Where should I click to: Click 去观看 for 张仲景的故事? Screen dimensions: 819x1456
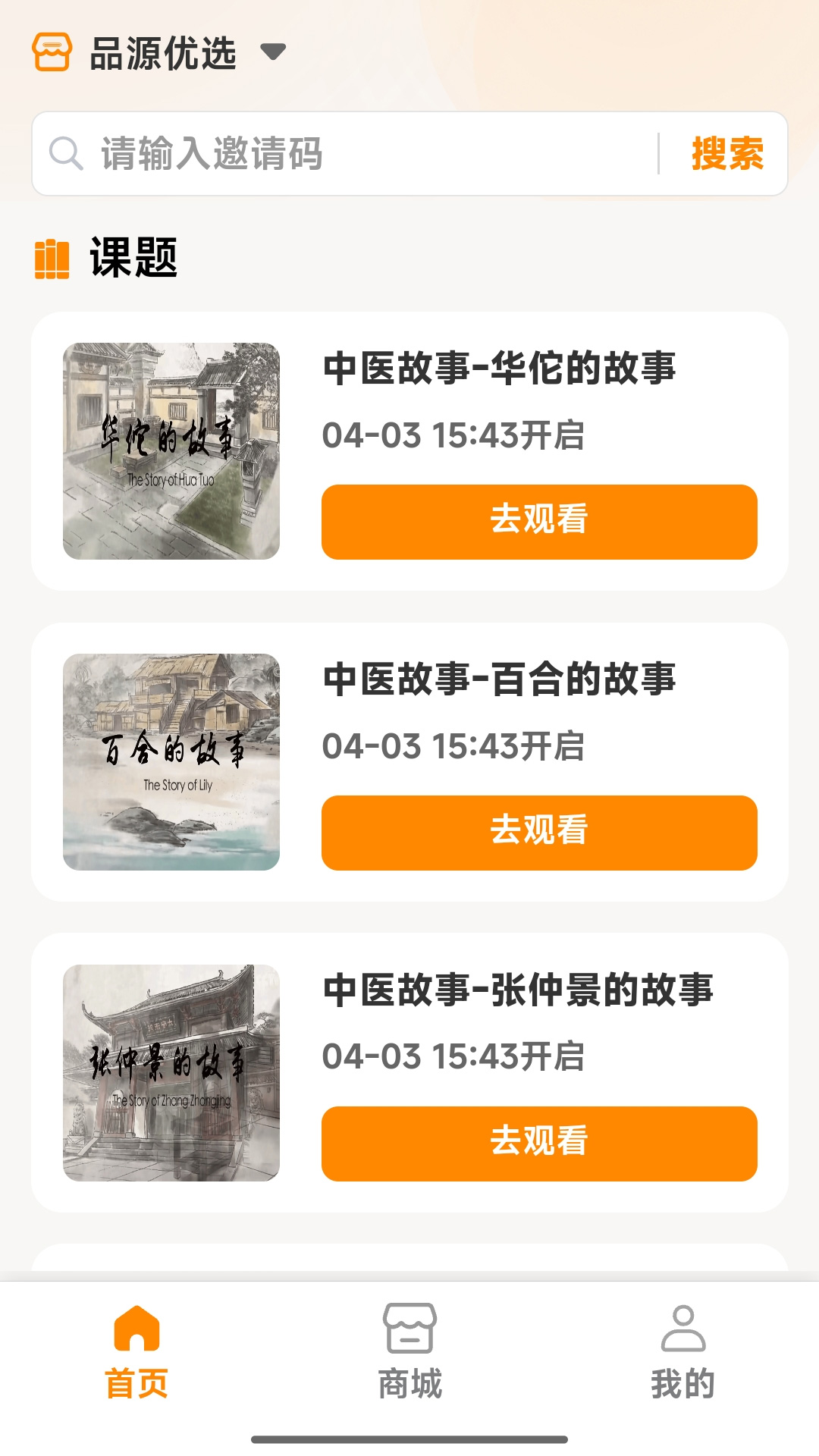tap(538, 1144)
